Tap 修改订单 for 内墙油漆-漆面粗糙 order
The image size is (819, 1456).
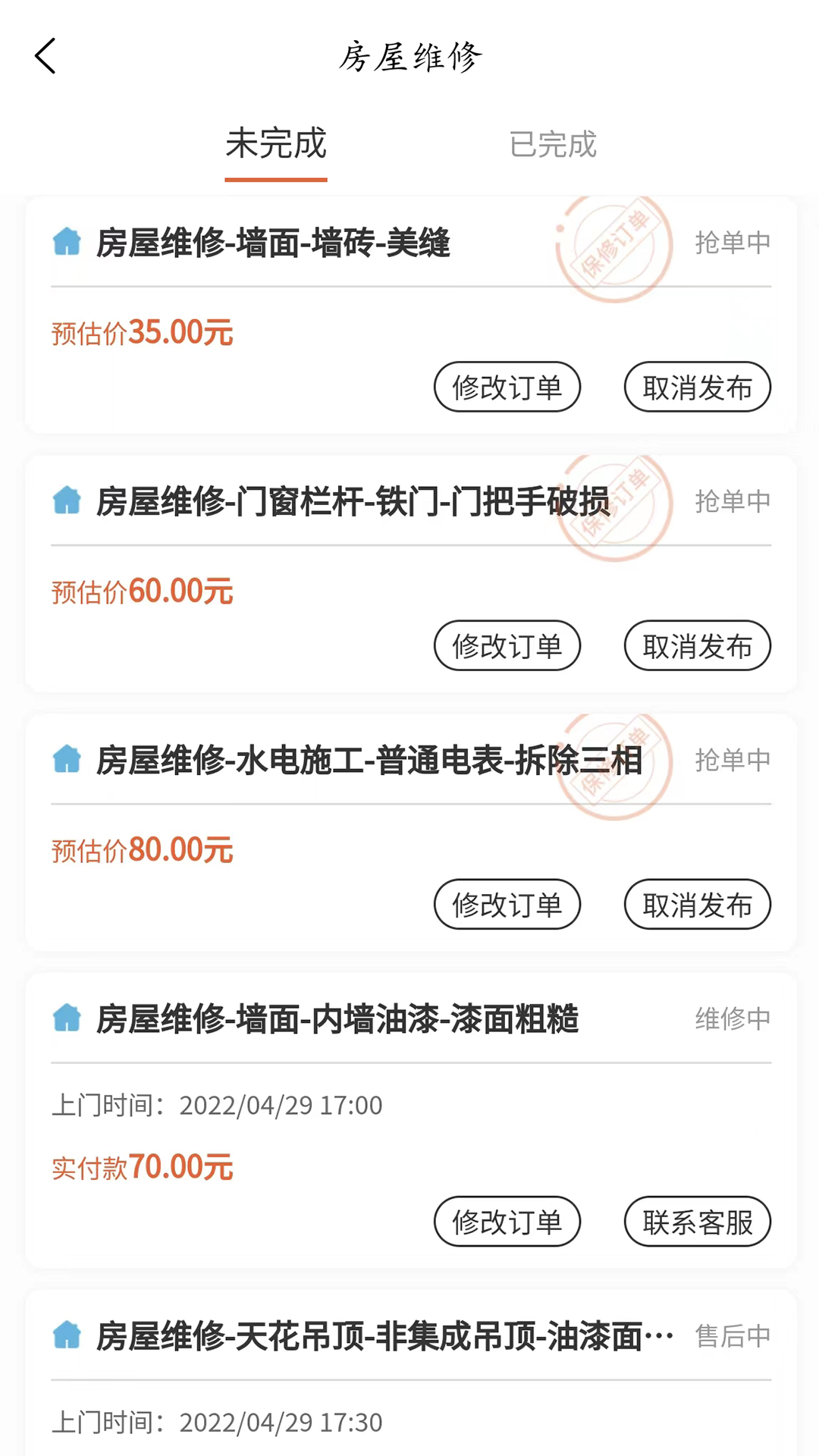[x=507, y=1222]
